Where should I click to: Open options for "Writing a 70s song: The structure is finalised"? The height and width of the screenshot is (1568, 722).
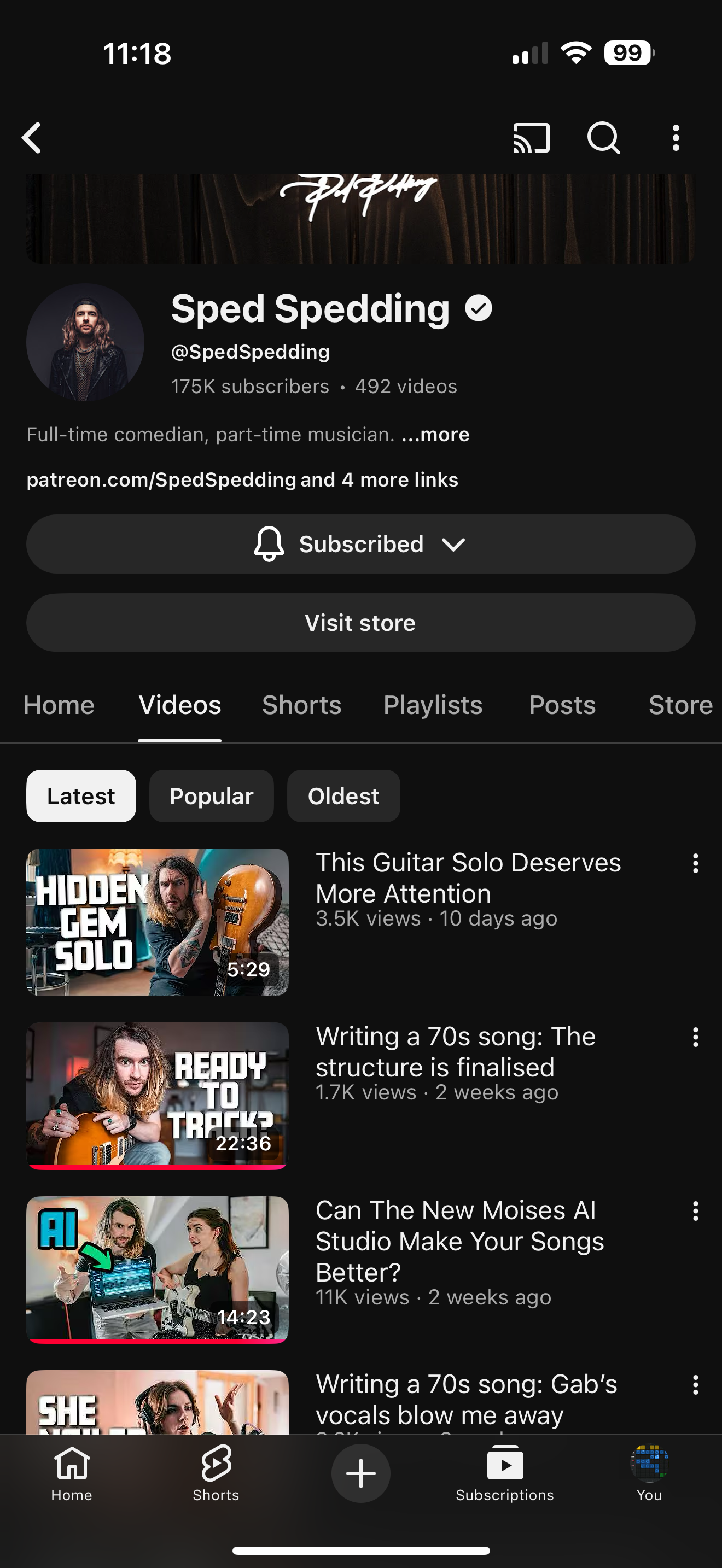[695, 1037]
